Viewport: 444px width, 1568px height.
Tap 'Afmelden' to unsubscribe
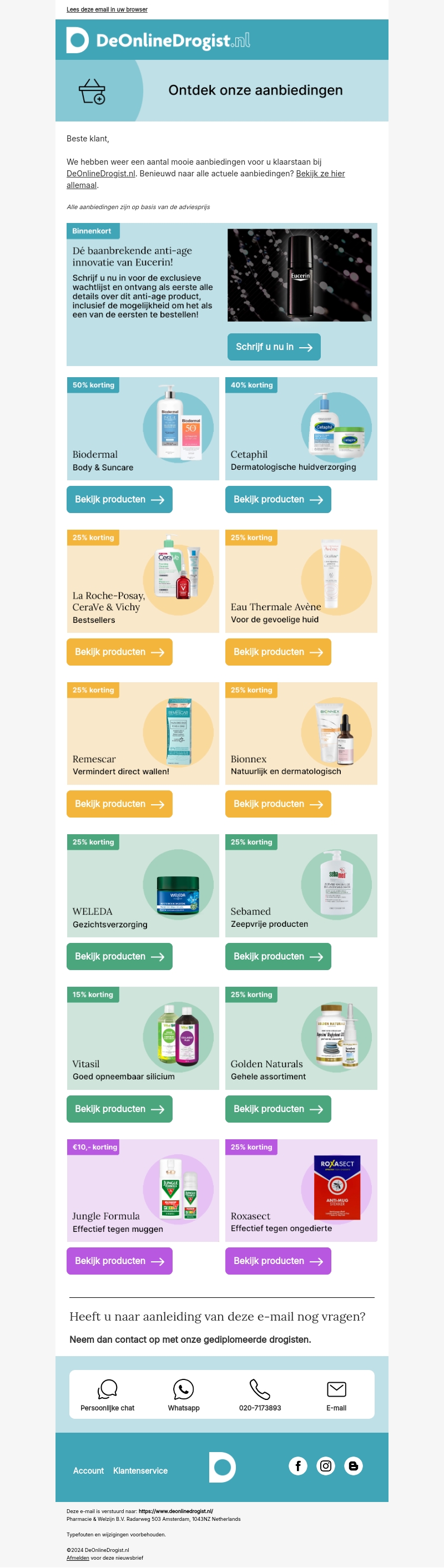[x=77, y=1557]
